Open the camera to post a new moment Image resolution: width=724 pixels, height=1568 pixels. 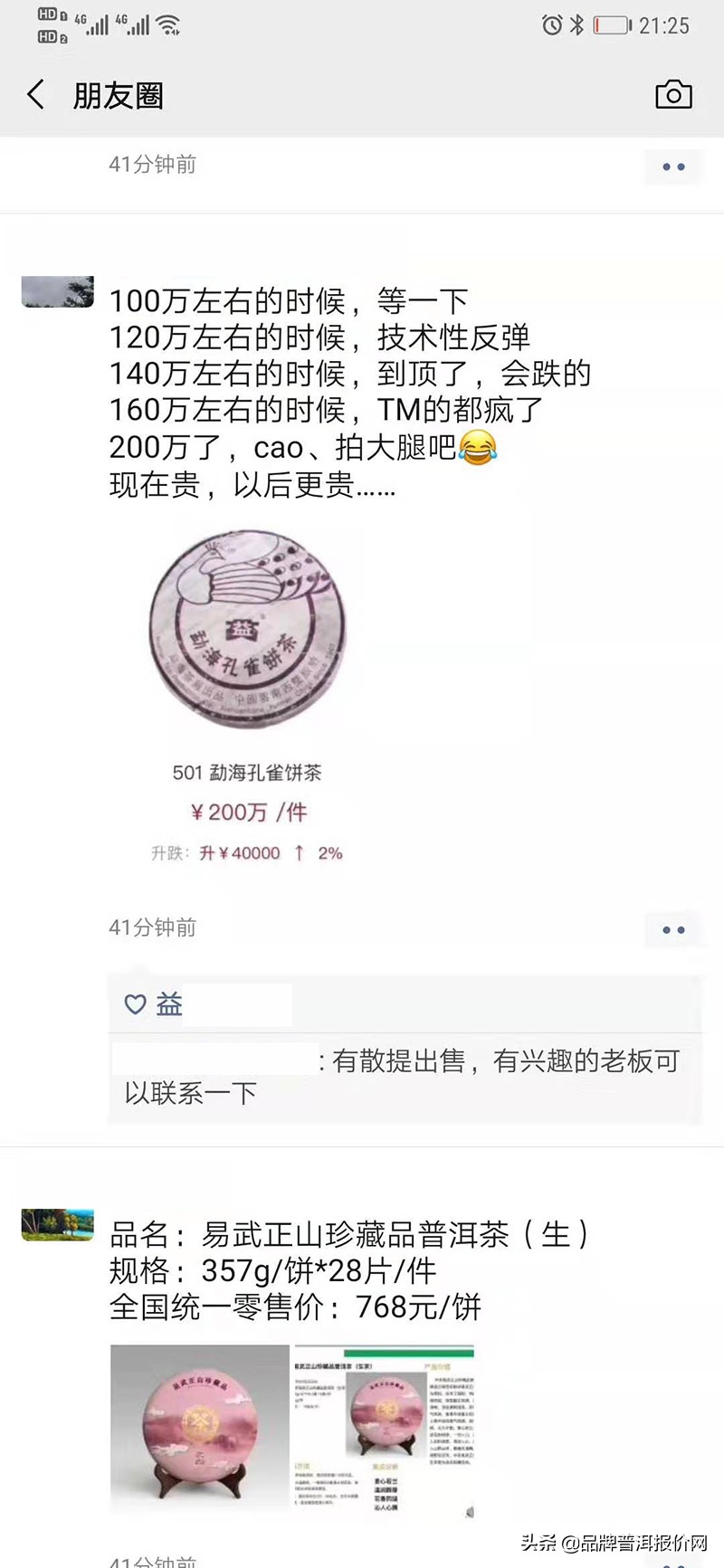[673, 95]
